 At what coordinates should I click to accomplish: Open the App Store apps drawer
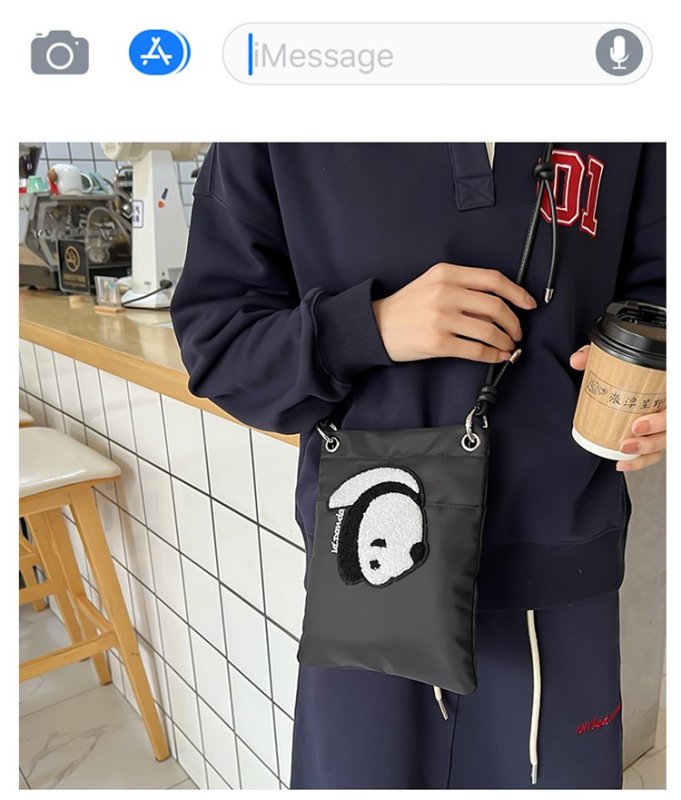(158, 53)
